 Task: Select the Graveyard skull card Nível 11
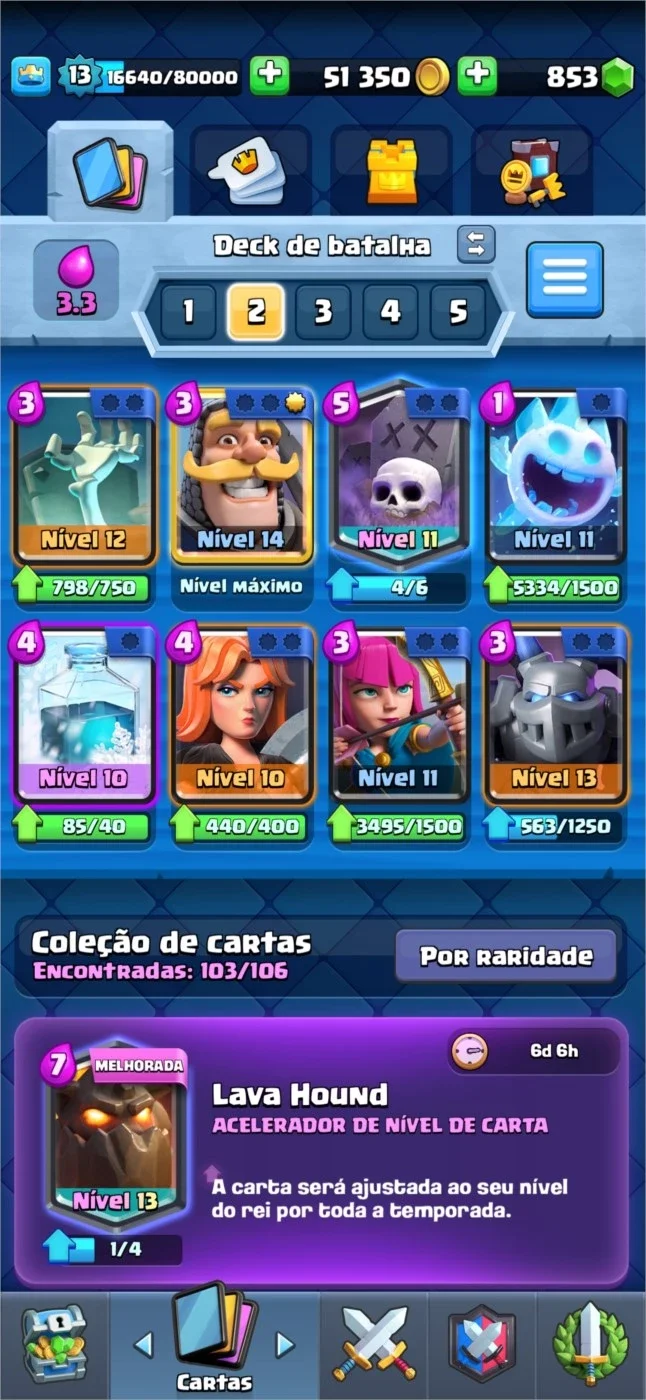pos(400,477)
